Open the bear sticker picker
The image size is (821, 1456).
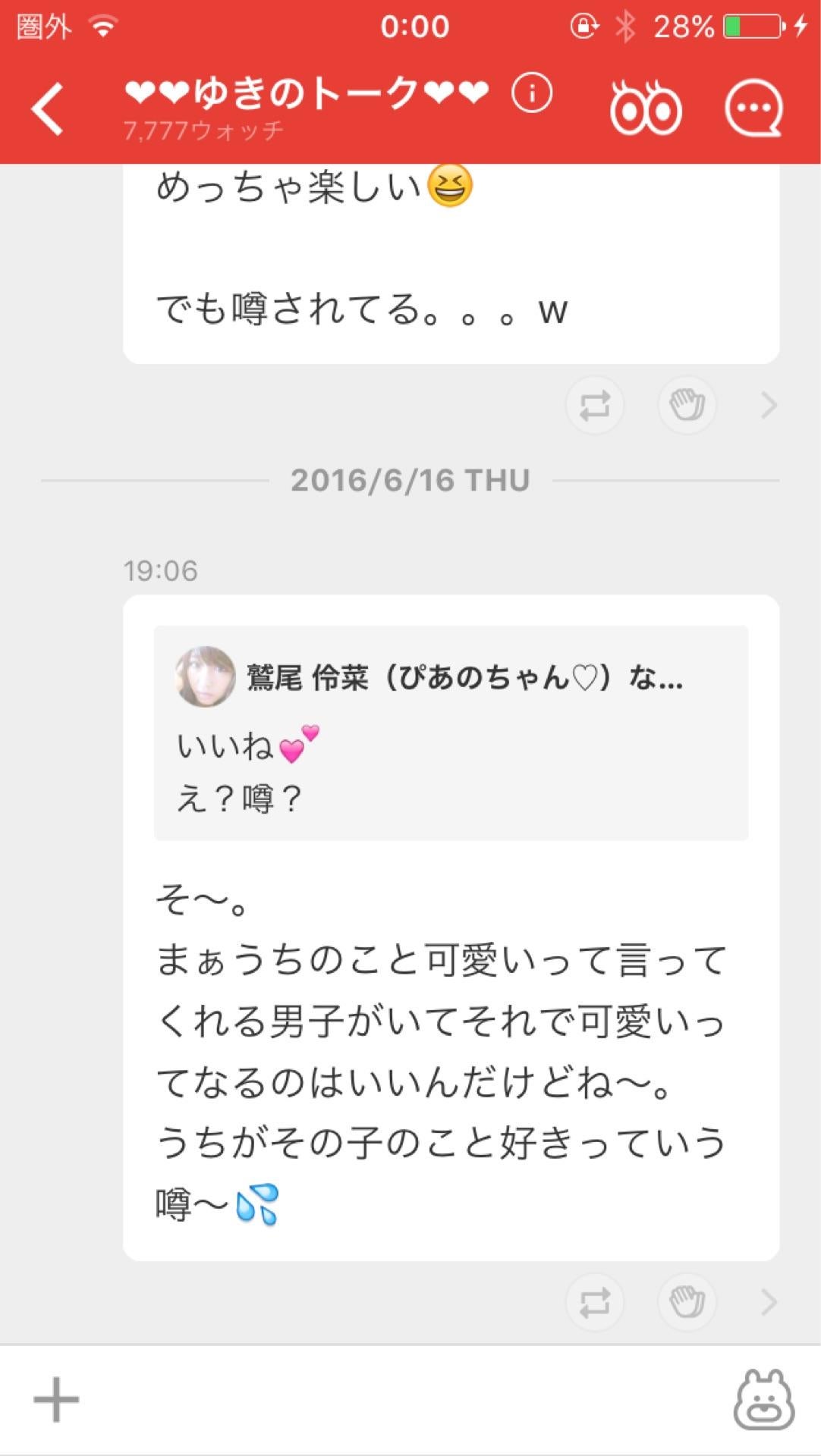763,1400
